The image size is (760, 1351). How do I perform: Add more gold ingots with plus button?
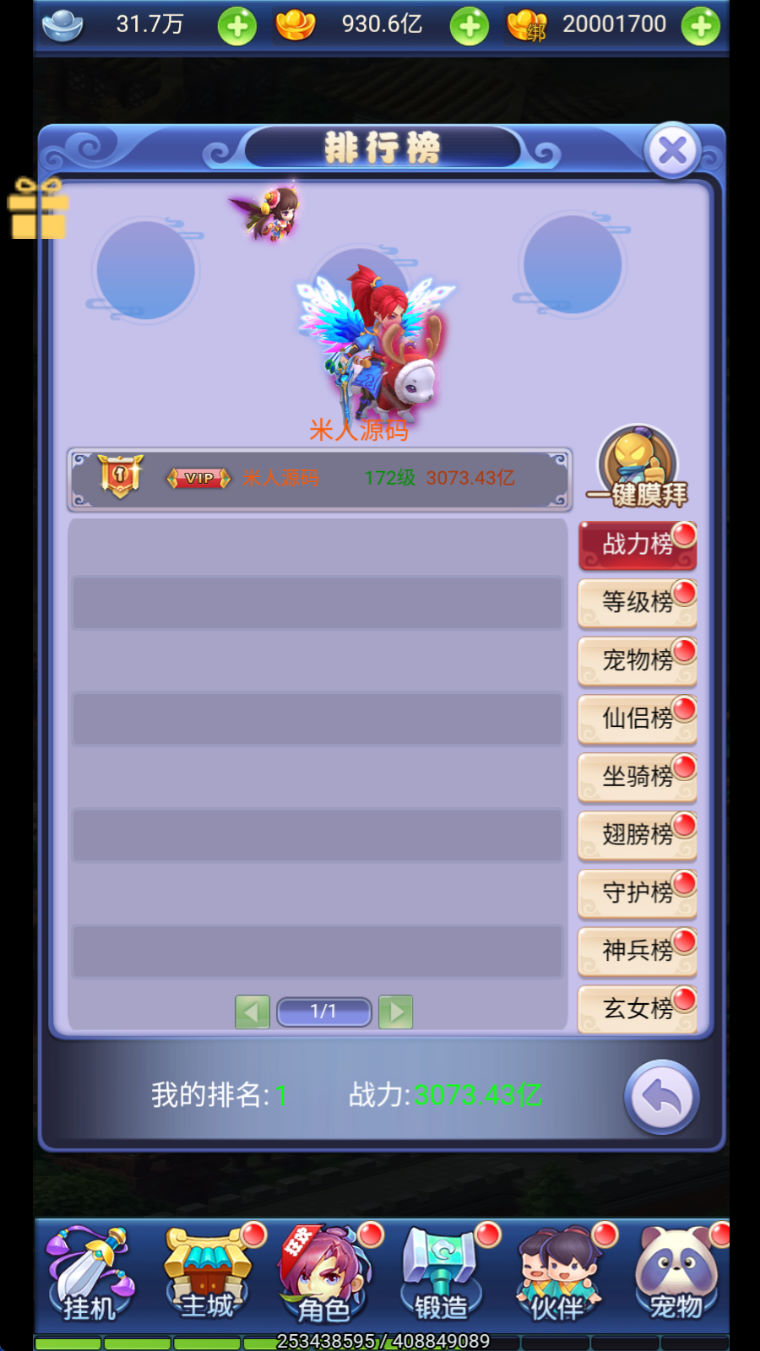pyautogui.click(x=469, y=26)
